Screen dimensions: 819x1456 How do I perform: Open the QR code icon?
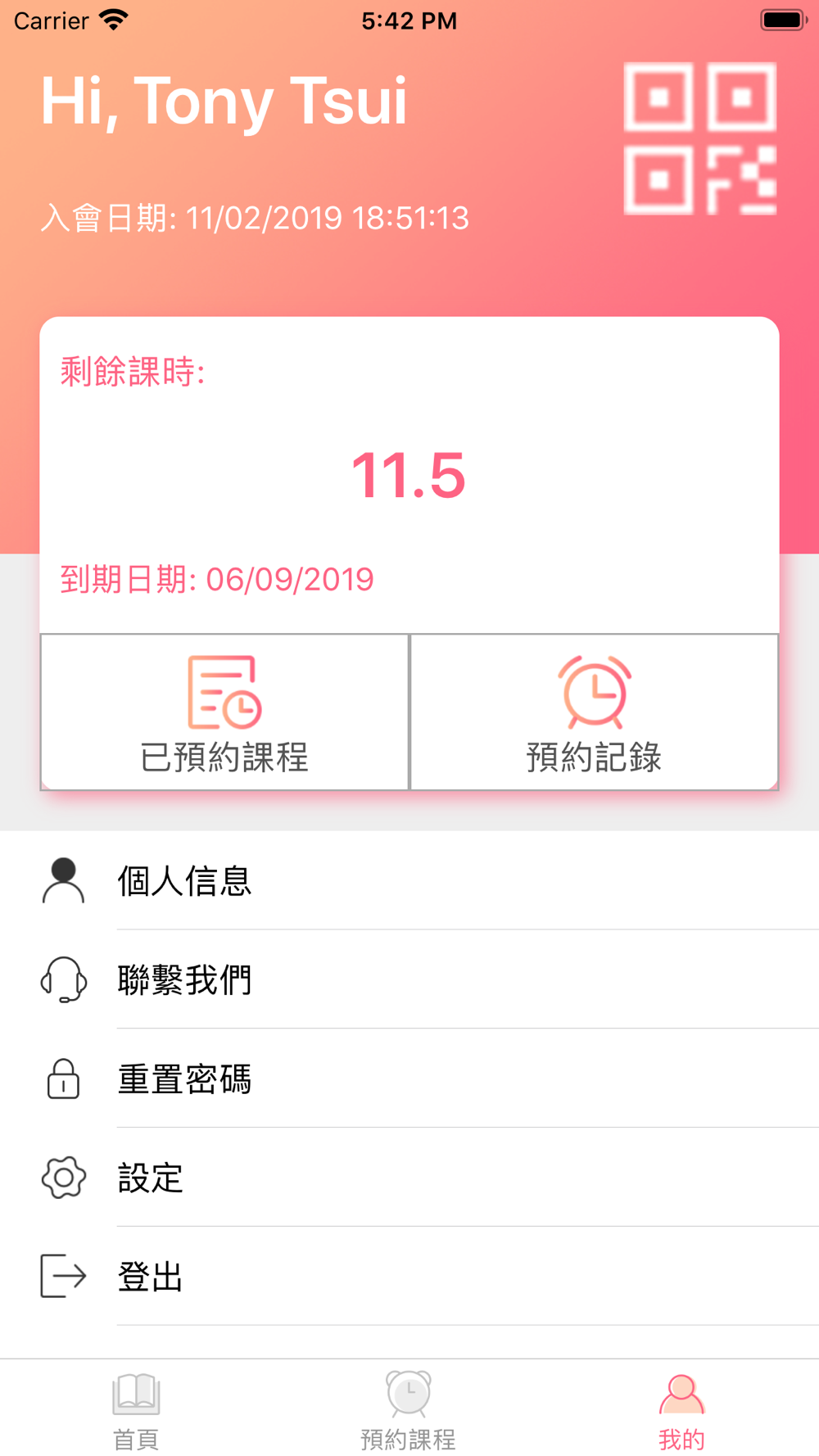(700, 138)
